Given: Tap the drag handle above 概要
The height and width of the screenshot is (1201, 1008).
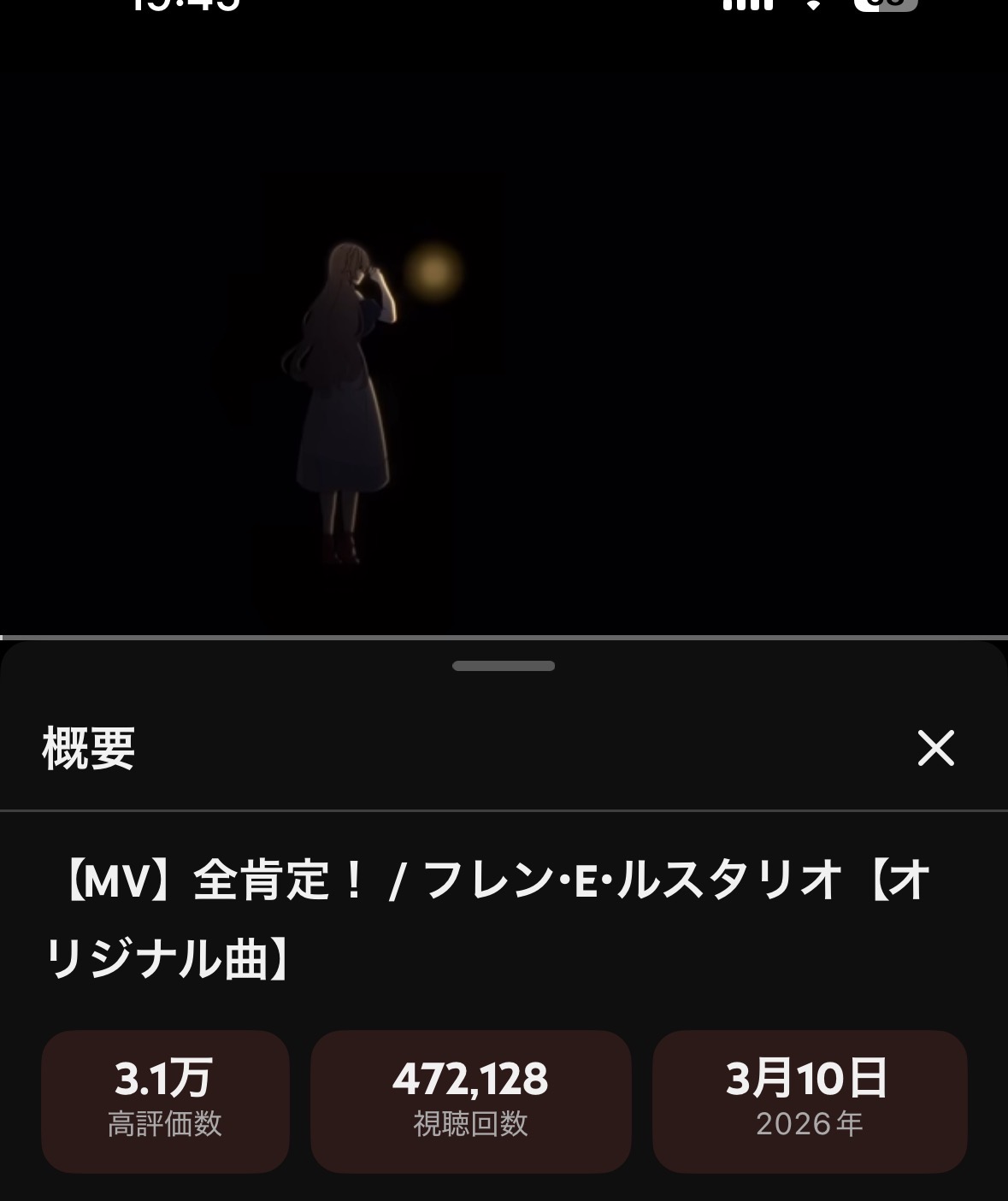Looking at the screenshot, I should coord(504,666).
